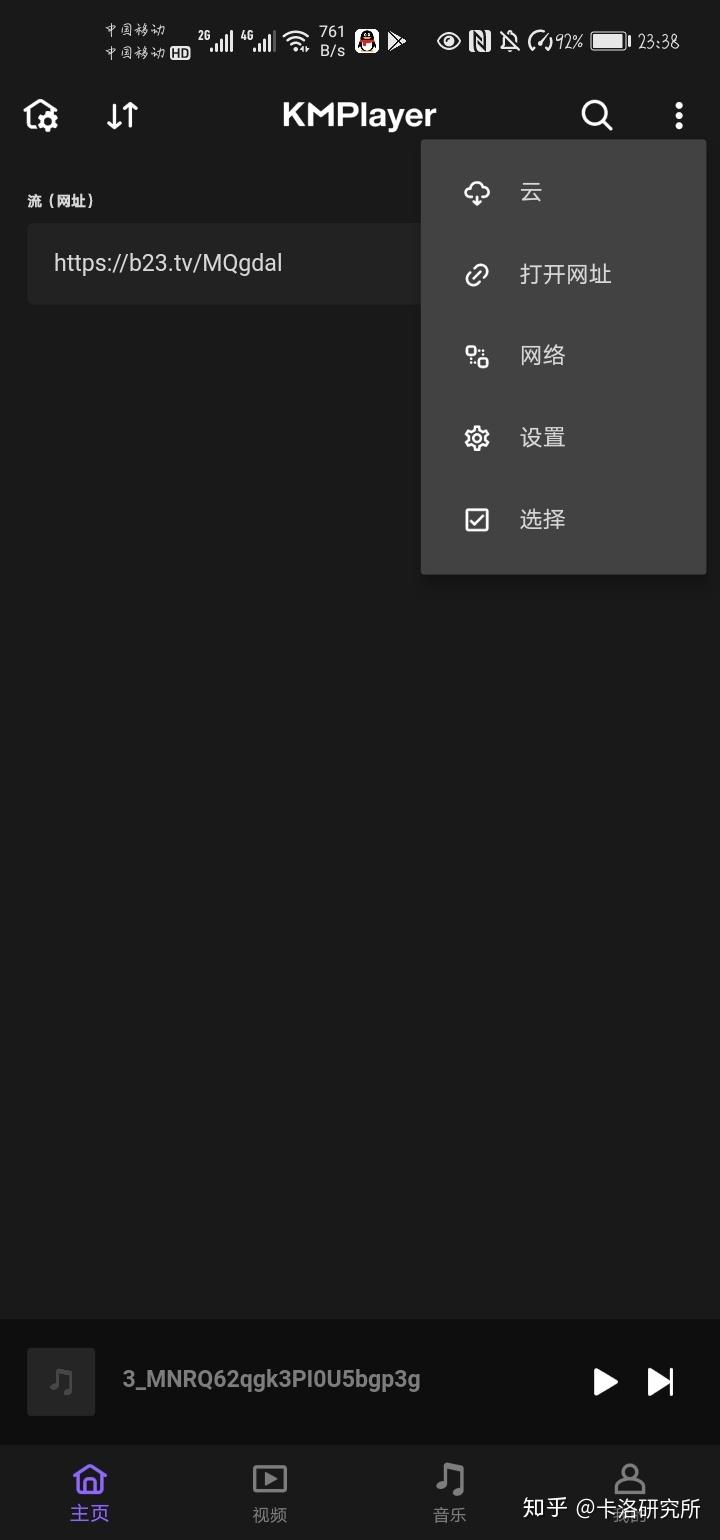The height and width of the screenshot is (1540, 720).
Task: Open the sort order options
Action: [122, 116]
